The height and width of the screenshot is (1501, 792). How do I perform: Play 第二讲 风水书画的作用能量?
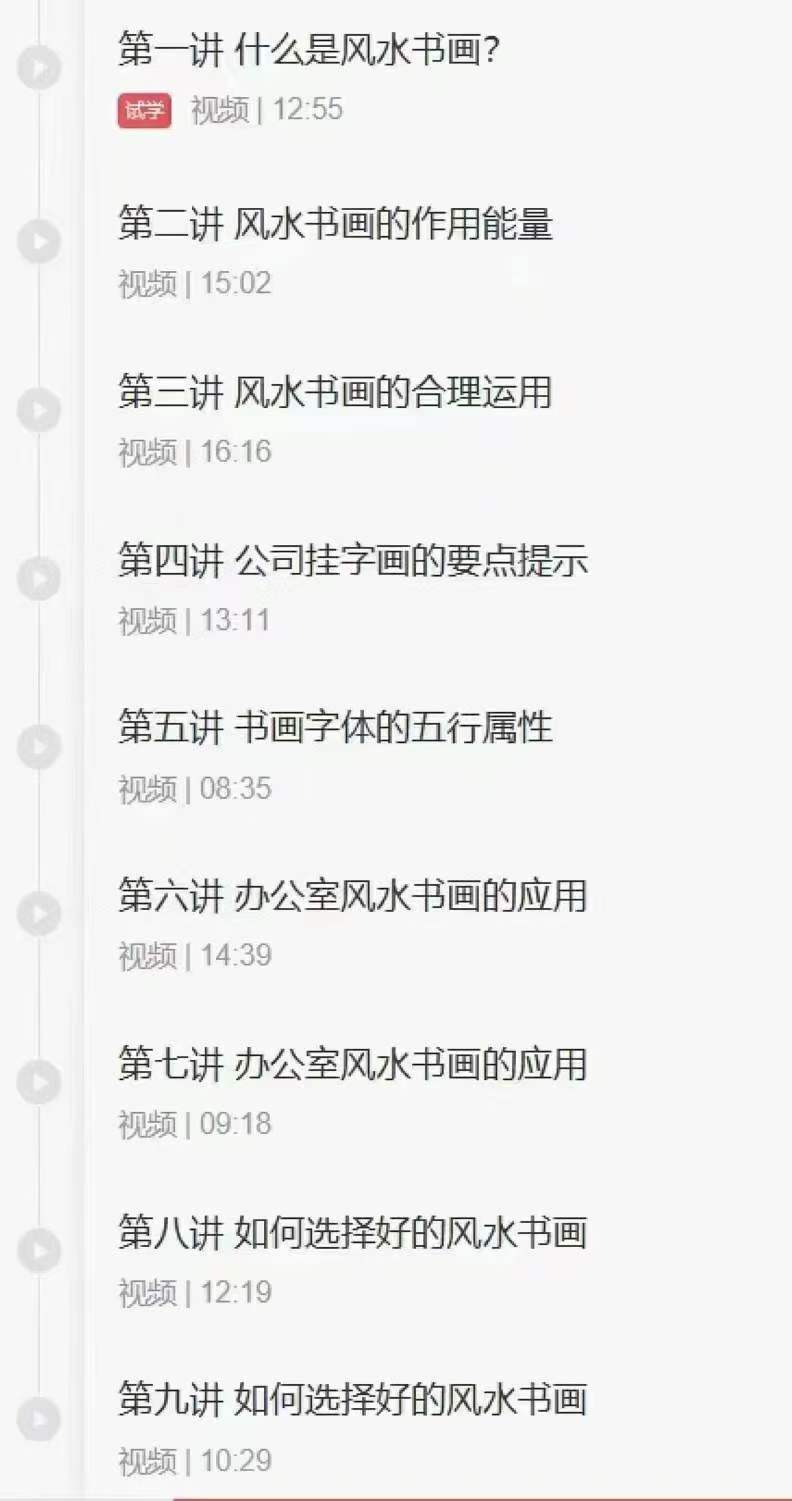coord(39,242)
